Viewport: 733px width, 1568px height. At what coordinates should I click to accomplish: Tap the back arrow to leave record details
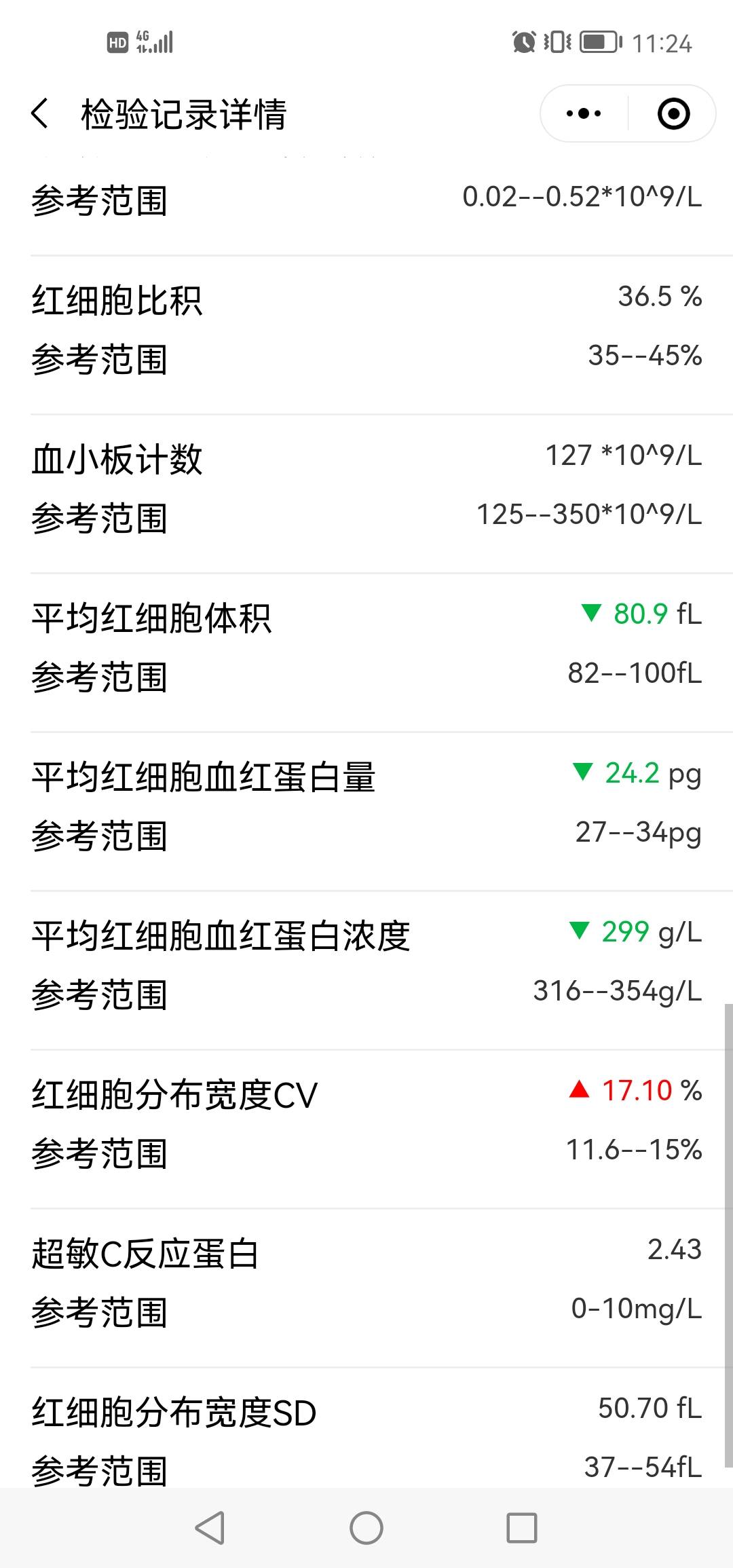click(x=40, y=113)
